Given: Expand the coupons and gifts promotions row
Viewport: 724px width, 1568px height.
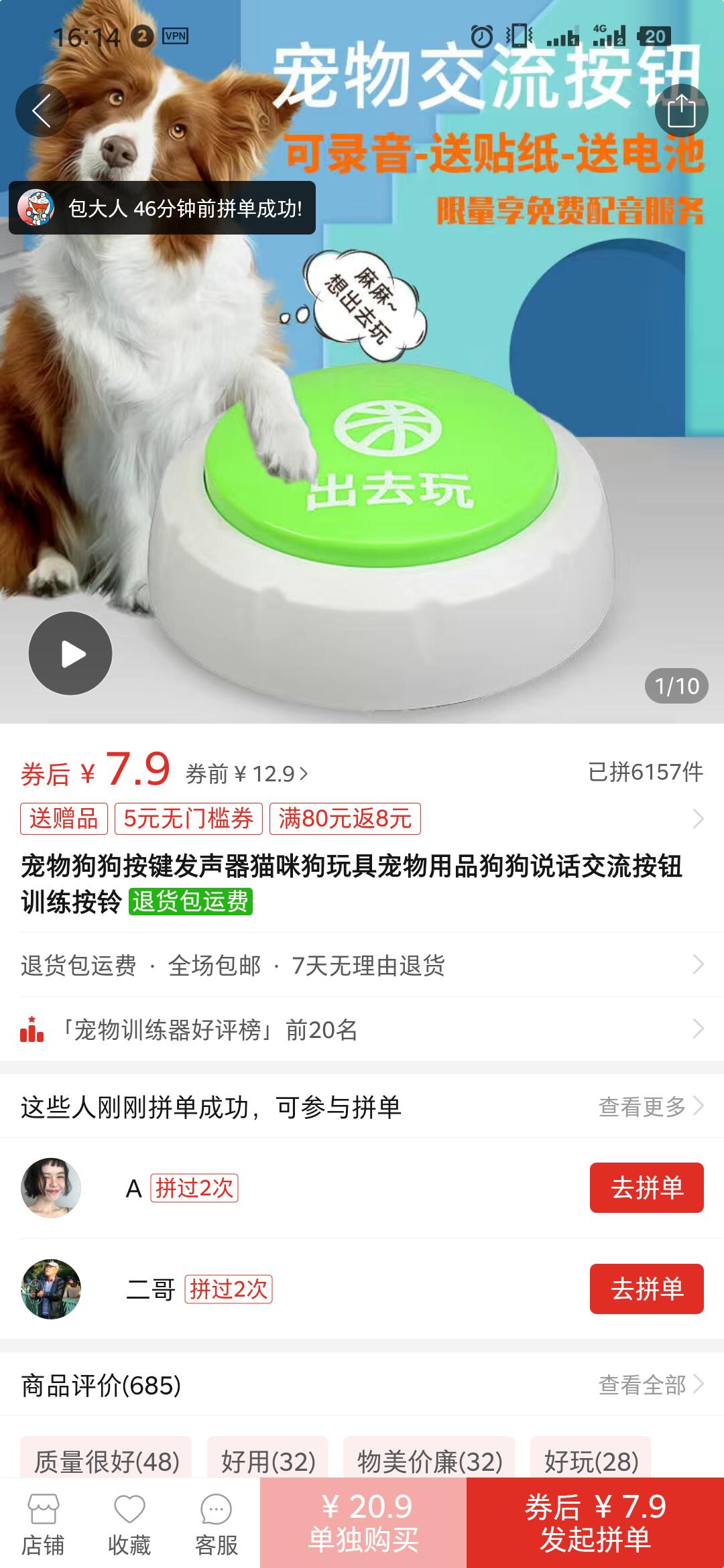Looking at the screenshot, I should click(x=697, y=819).
